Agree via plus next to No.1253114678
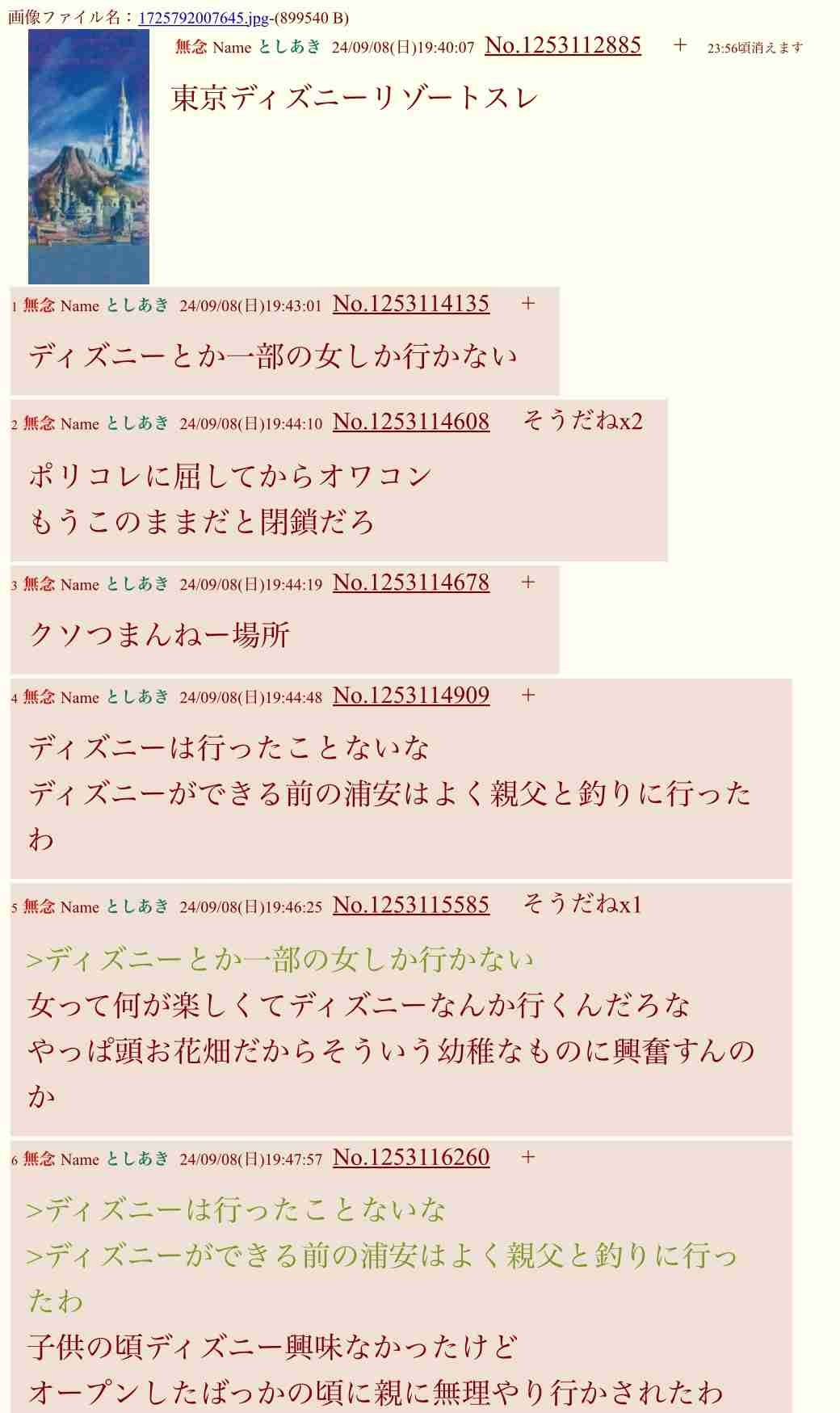The width and height of the screenshot is (840, 1413). 528,582
